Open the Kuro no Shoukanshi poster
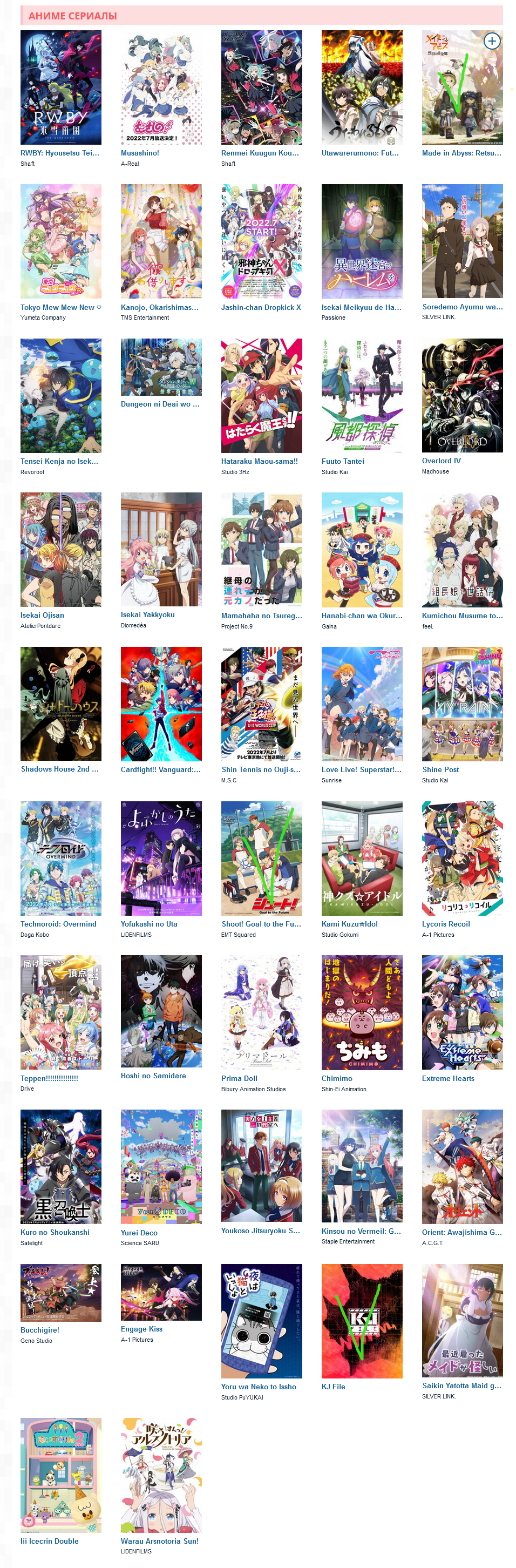 (61, 1166)
